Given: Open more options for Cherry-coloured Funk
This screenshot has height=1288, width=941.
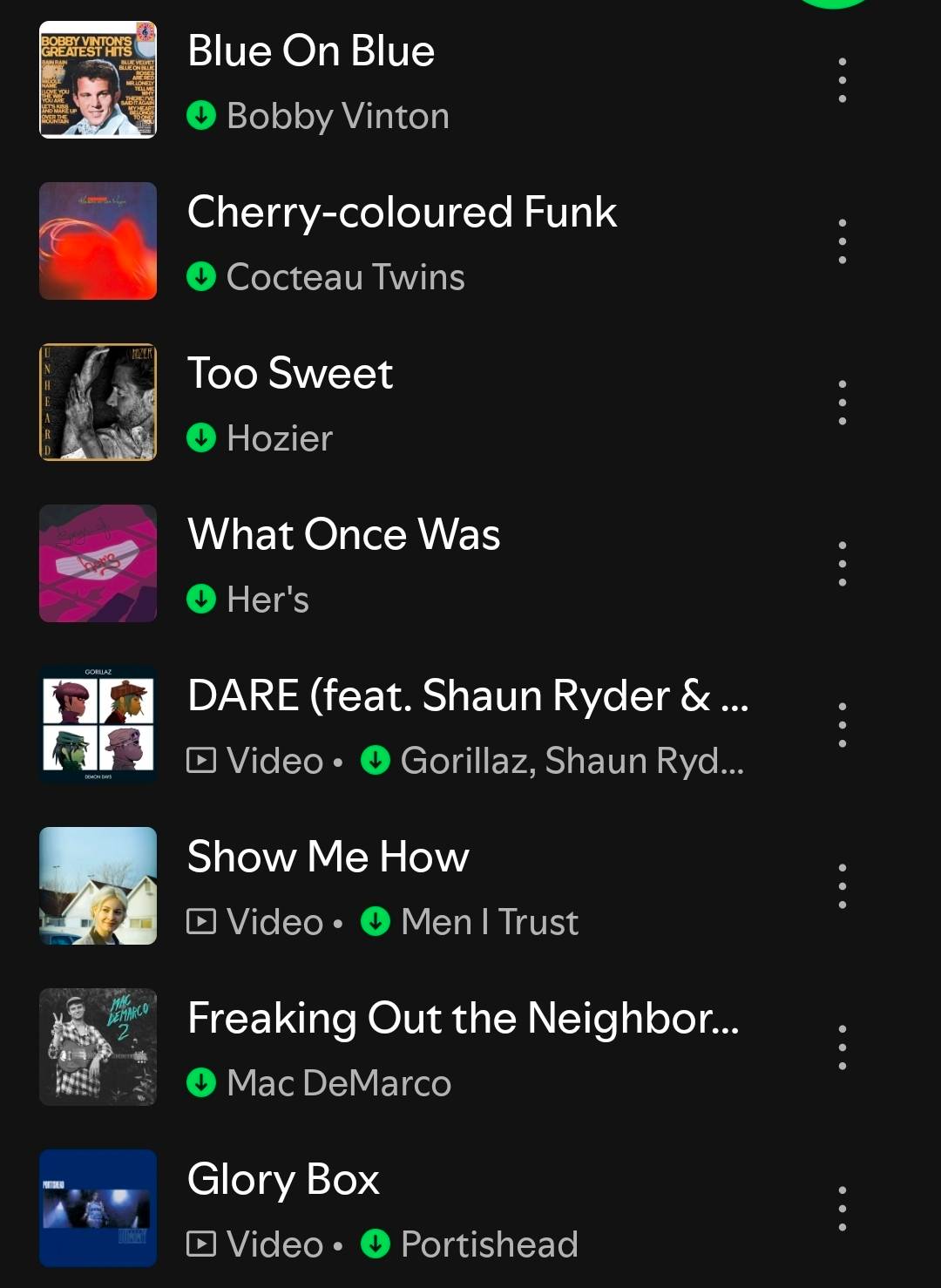Looking at the screenshot, I should pyautogui.click(x=842, y=241).
